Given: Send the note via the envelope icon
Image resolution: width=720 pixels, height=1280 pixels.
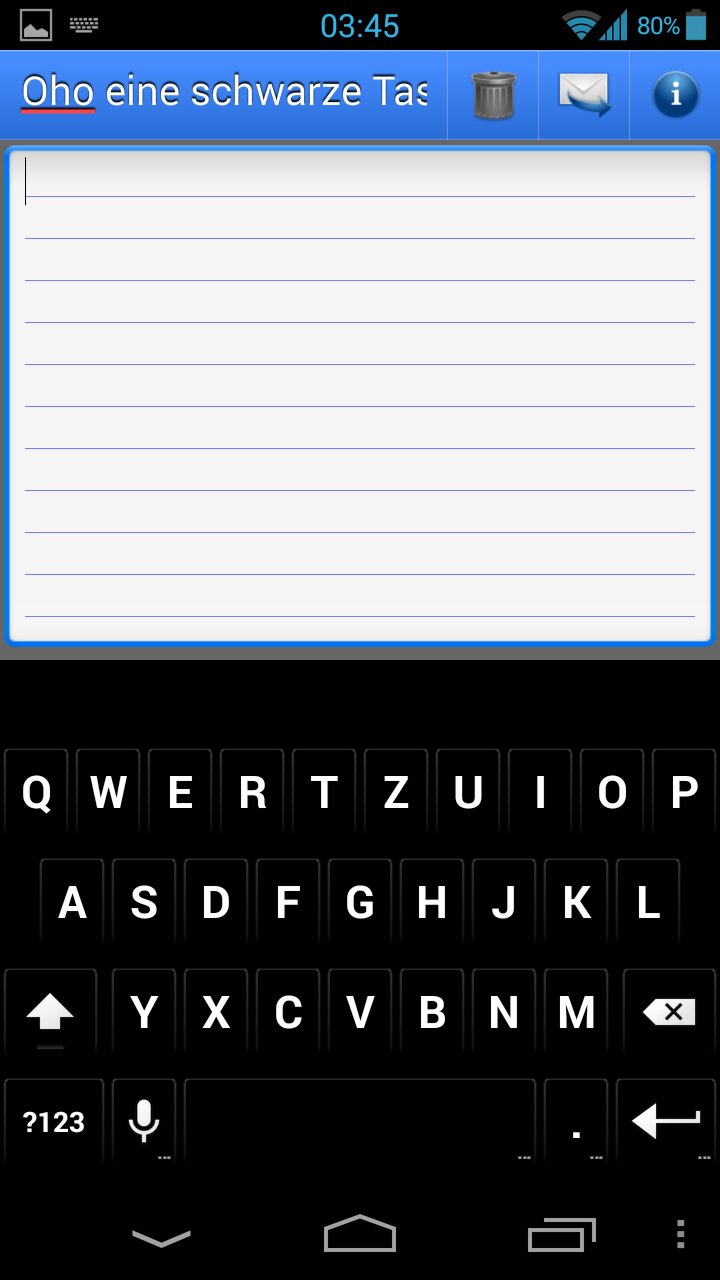Looking at the screenshot, I should pyautogui.click(x=584, y=95).
